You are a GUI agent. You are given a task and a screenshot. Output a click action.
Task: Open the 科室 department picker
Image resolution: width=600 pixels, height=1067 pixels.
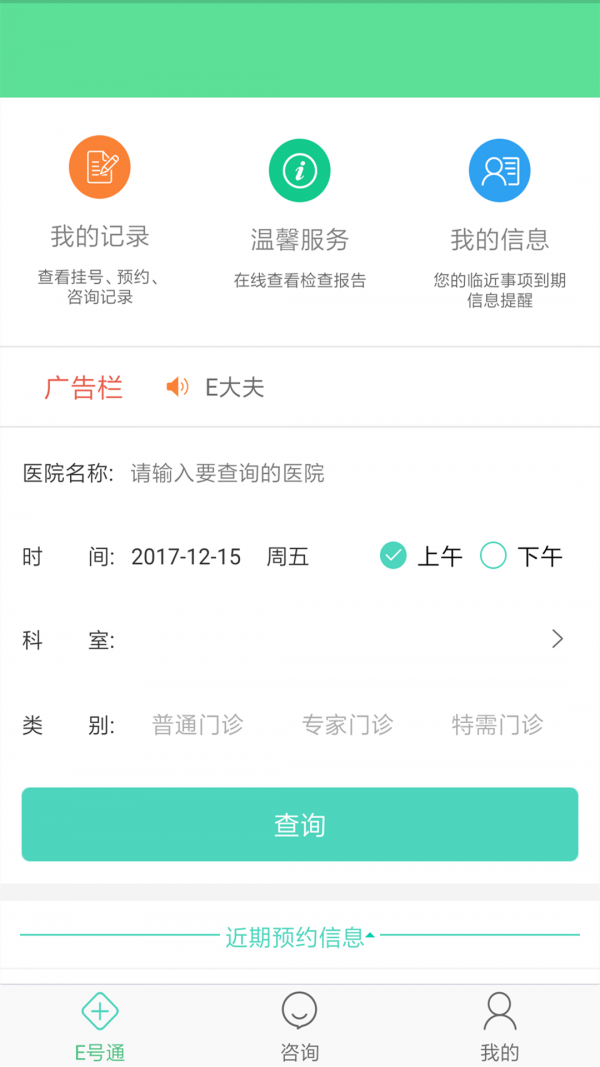340,640
